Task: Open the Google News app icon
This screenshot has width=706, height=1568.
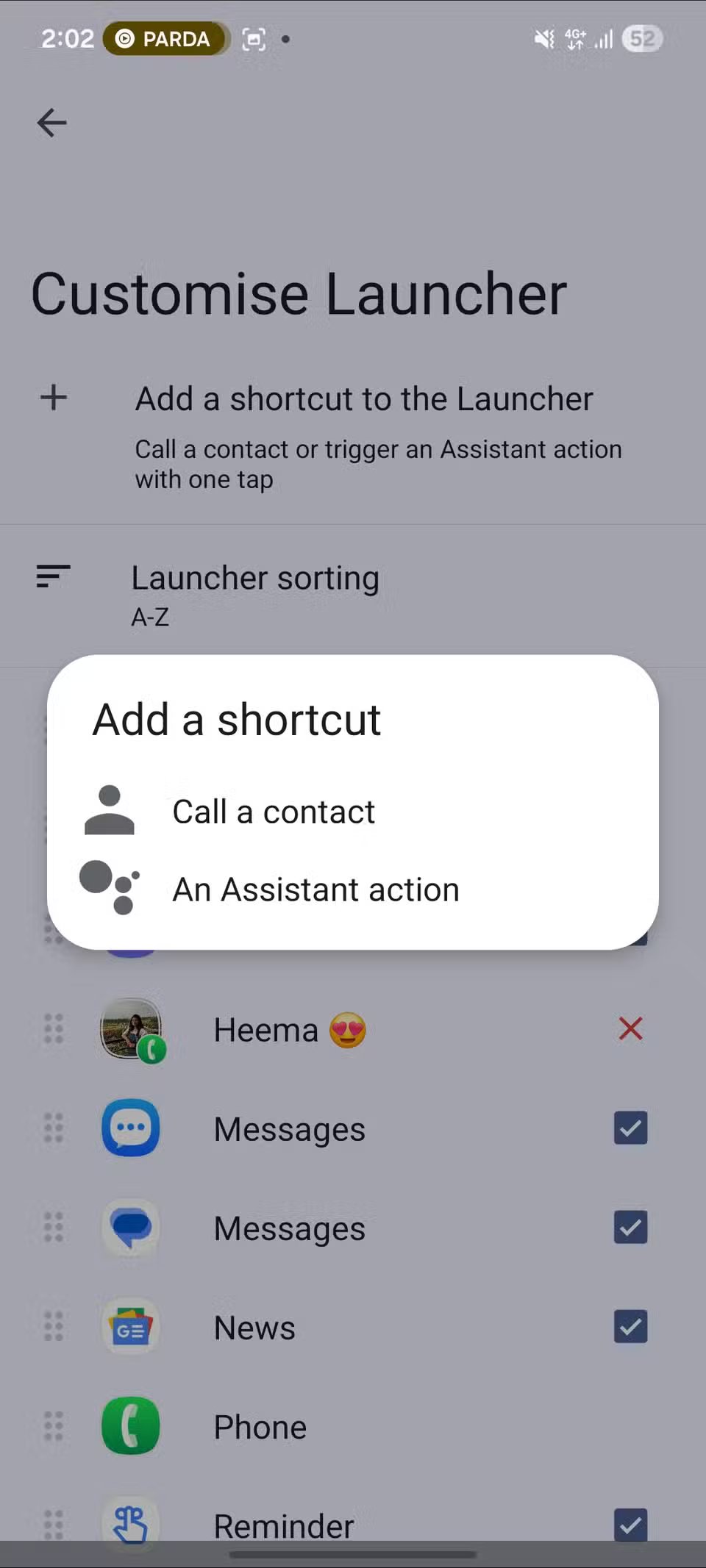Action: pos(130,1327)
